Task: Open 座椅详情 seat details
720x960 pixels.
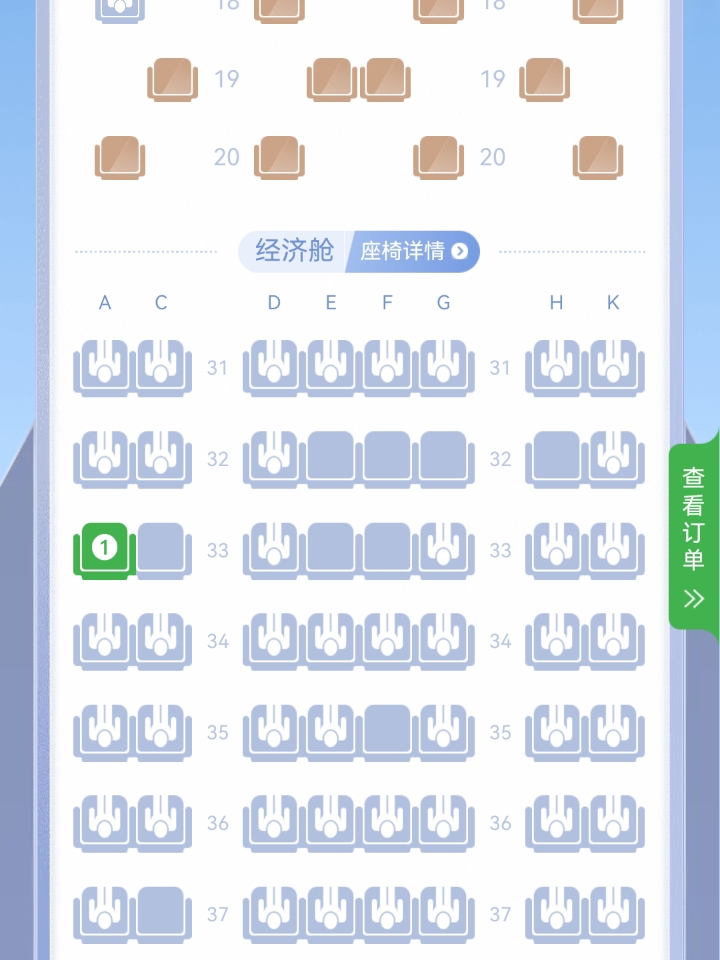Action: pyautogui.click(x=414, y=251)
